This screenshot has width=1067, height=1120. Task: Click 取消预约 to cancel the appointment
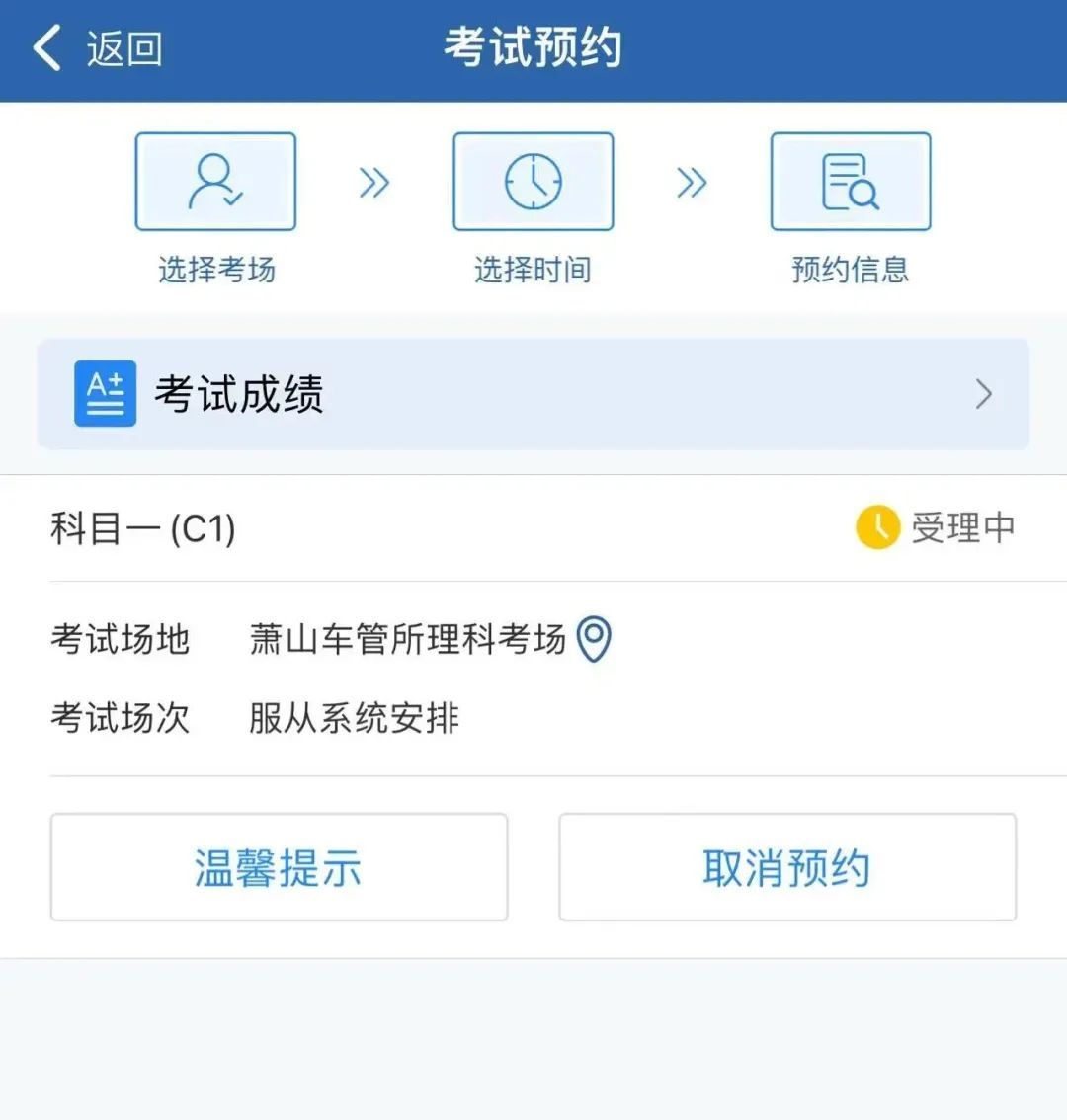click(x=787, y=867)
